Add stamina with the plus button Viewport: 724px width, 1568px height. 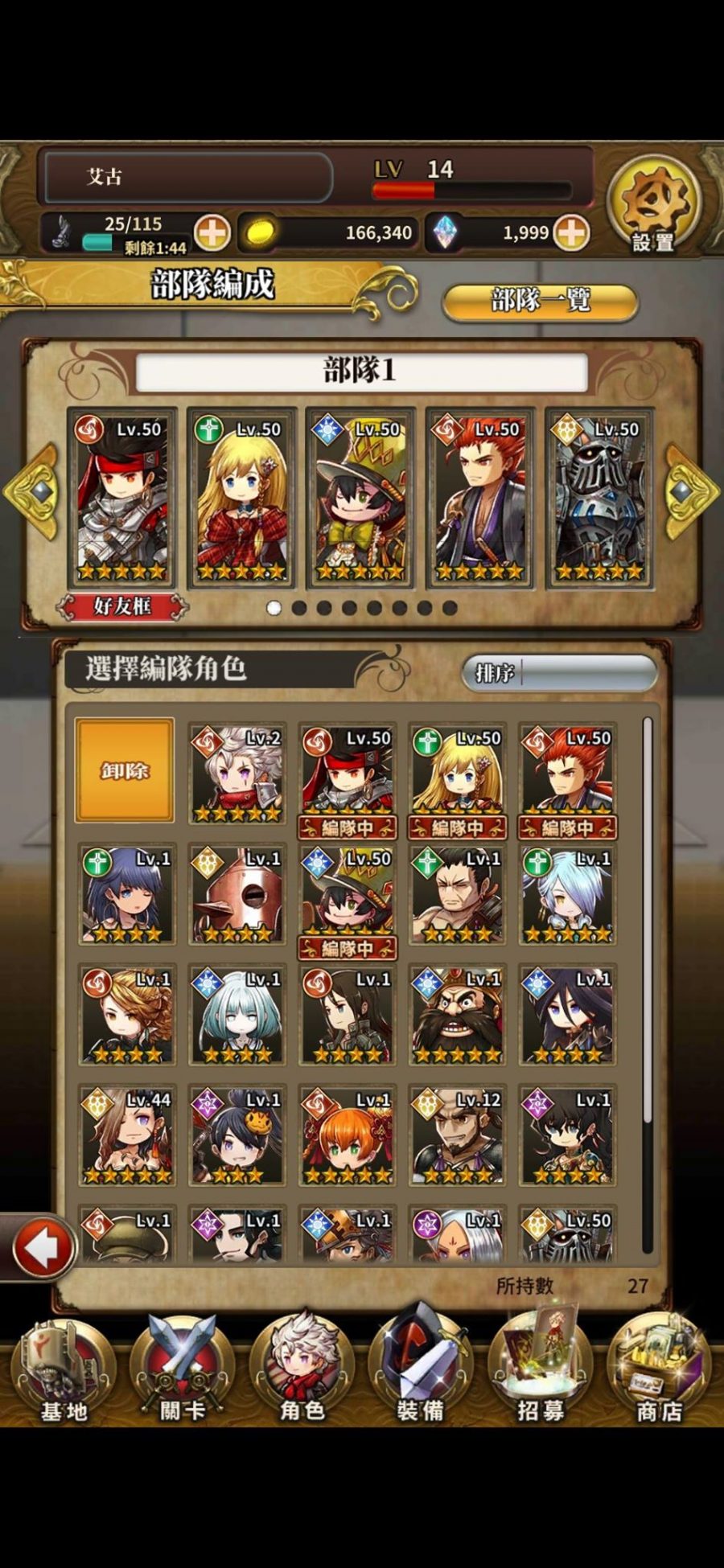tap(212, 233)
